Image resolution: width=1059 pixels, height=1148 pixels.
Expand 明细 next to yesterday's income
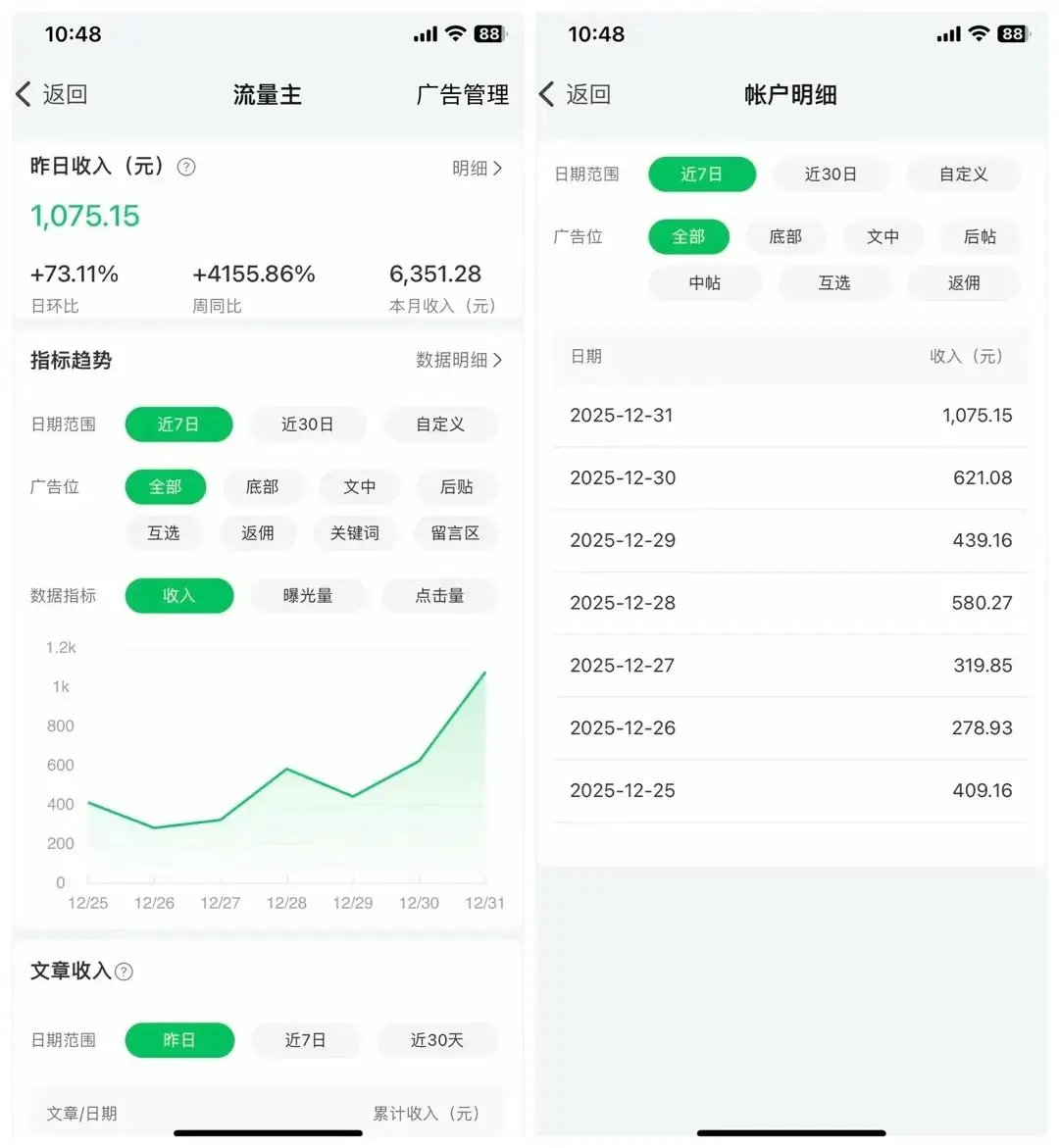coord(476,168)
